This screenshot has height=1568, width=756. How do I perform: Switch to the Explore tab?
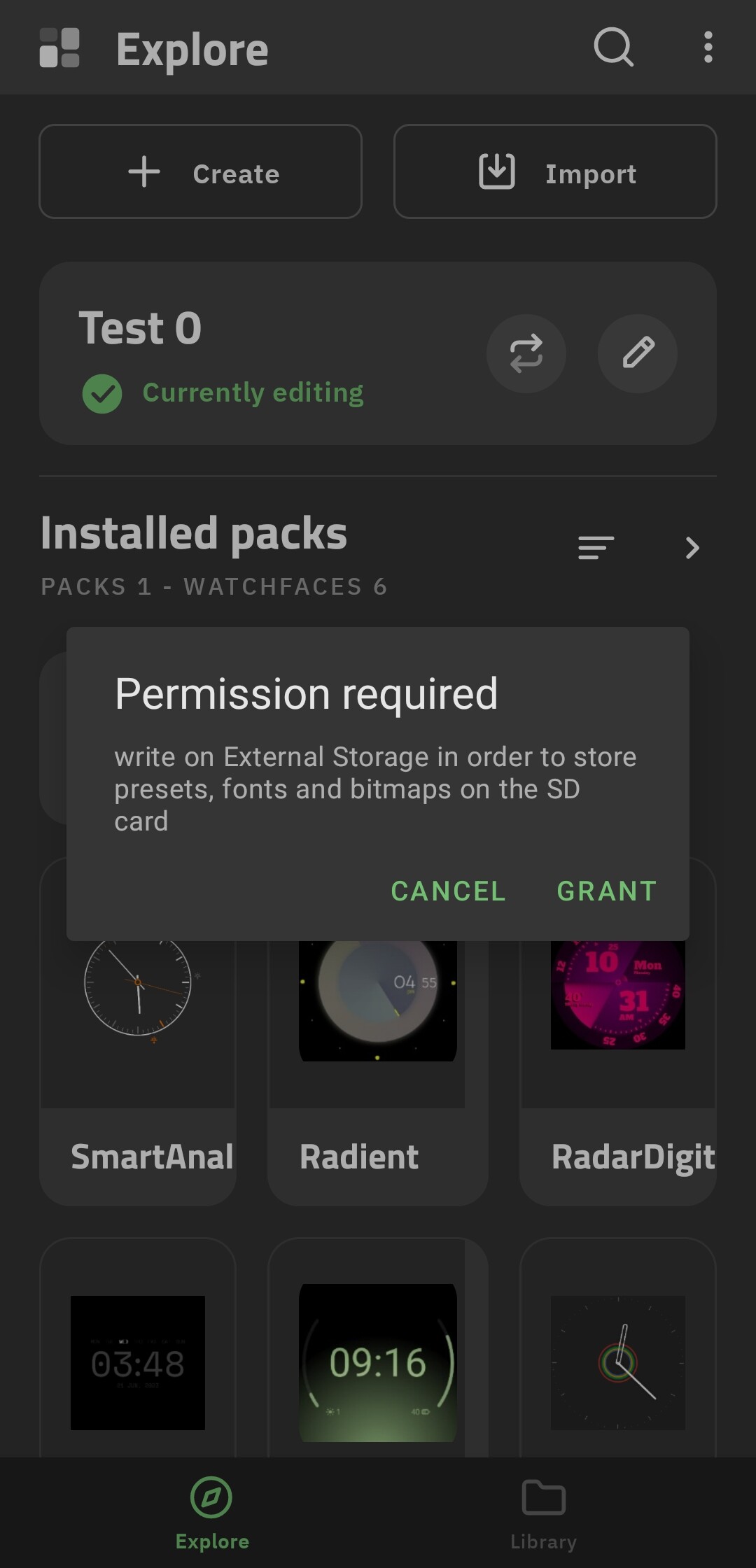pyautogui.click(x=212, y=1513)
